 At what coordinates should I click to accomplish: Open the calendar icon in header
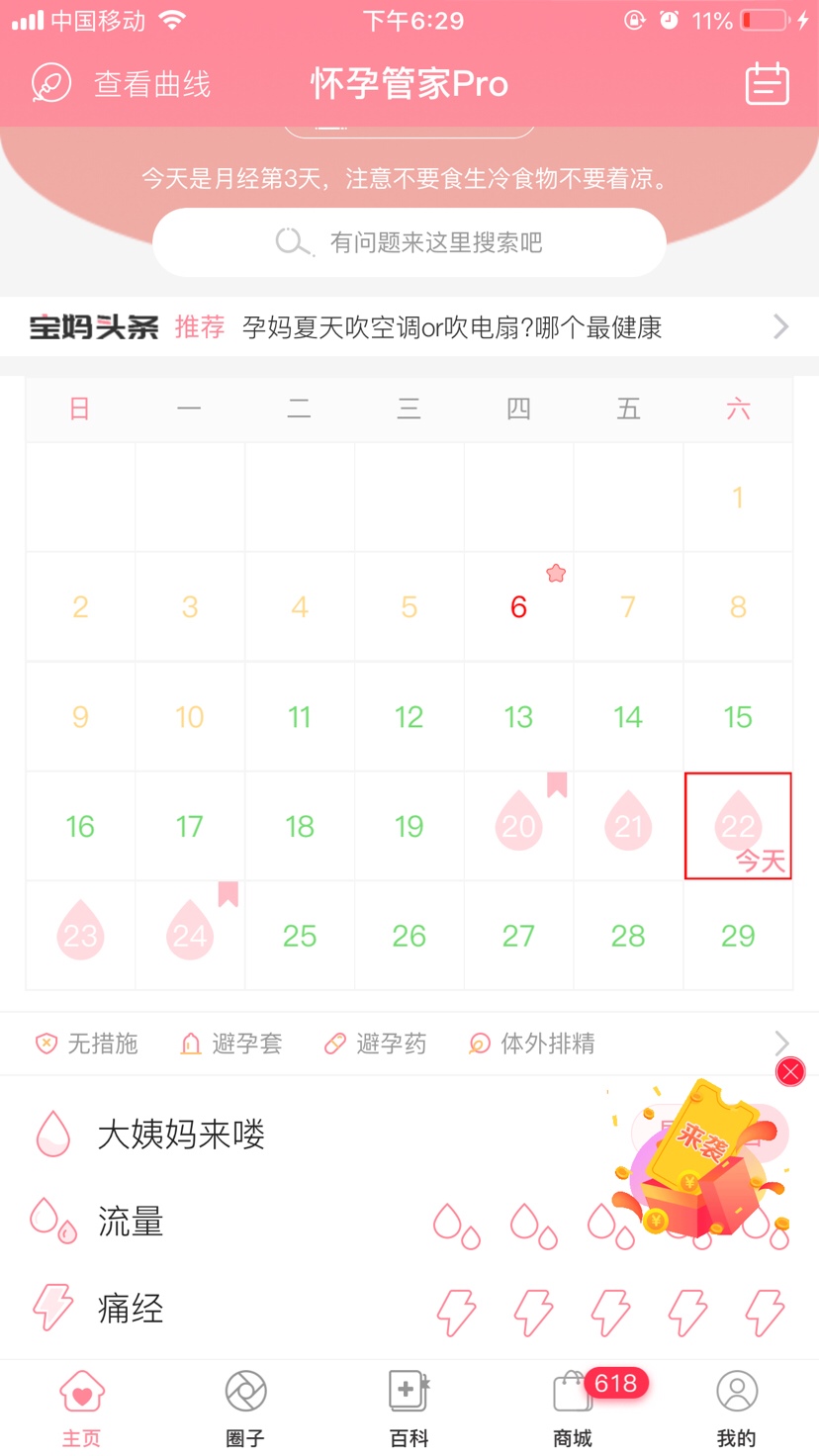point(767,84)
